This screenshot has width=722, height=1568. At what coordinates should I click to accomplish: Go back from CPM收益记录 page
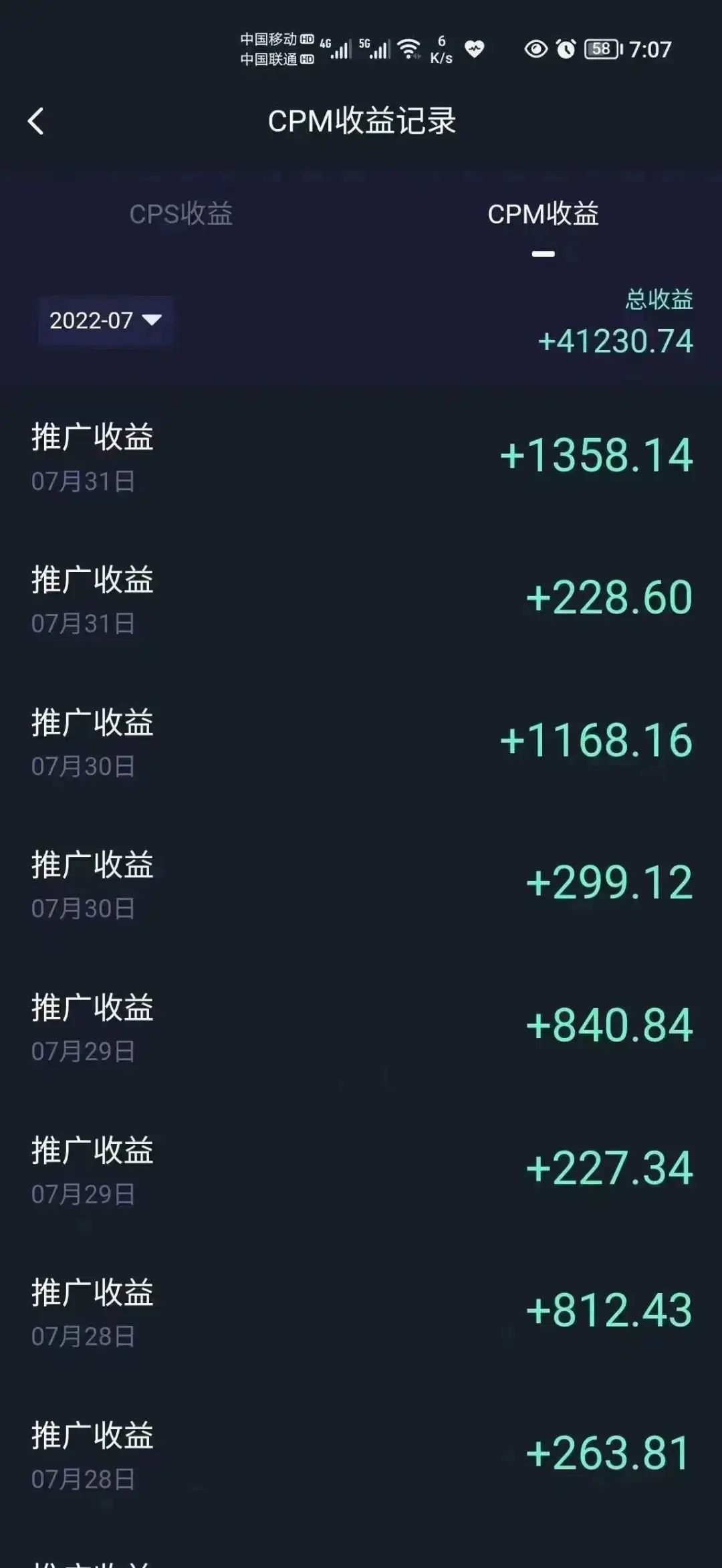click(x=36, y=122)
